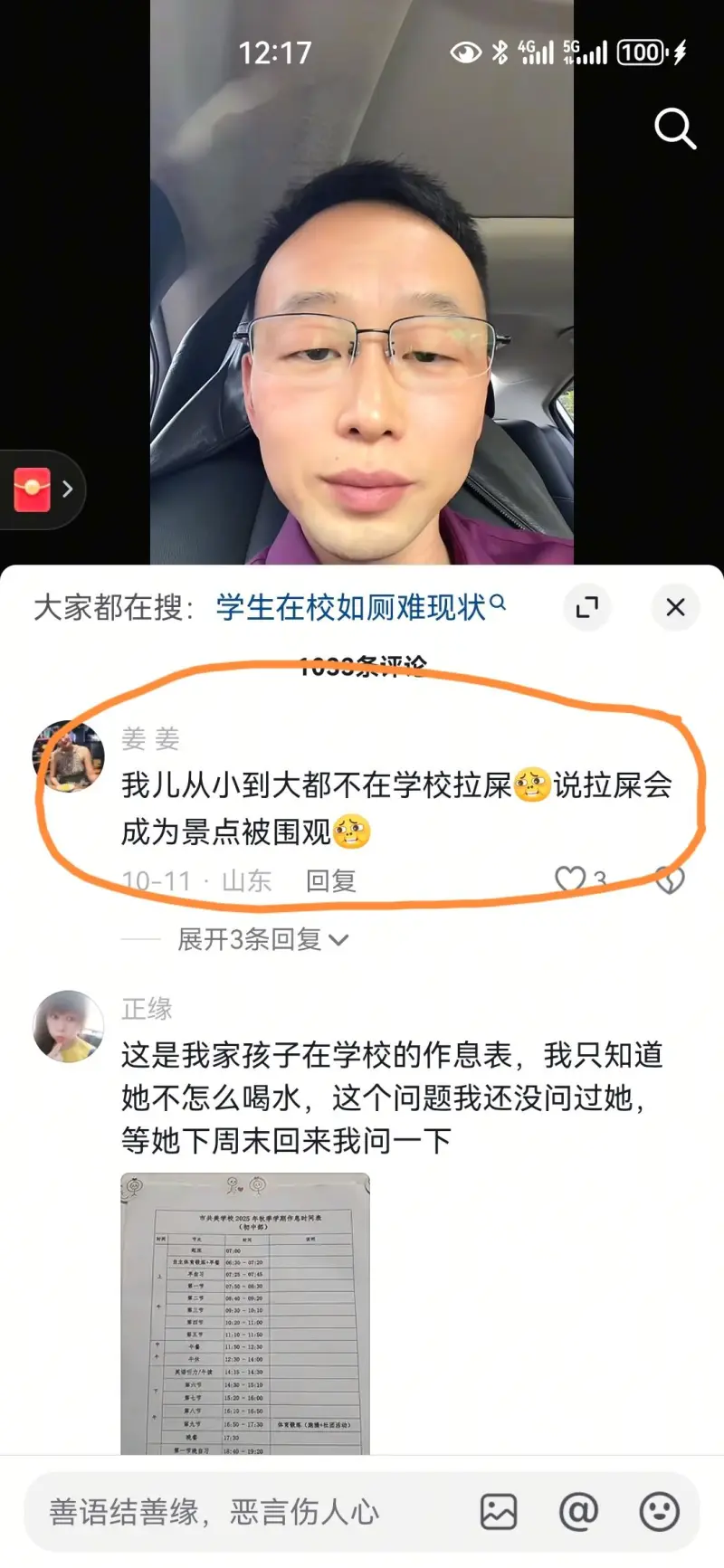Viewport: 724px width, 1568px height.
Task: Open the emoji picker
Action: [659, 1511]
